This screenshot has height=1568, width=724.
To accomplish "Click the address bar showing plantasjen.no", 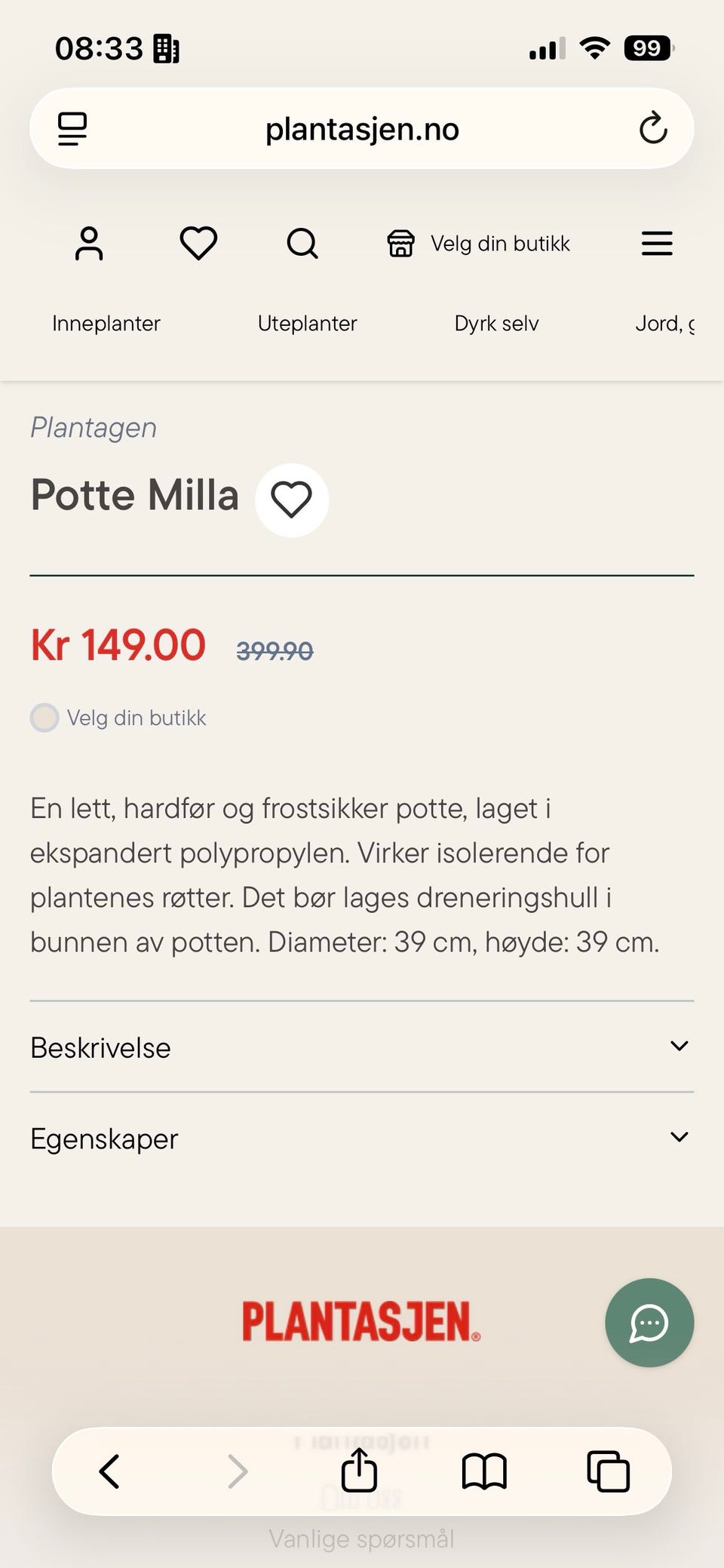I will tap(362, 128).
